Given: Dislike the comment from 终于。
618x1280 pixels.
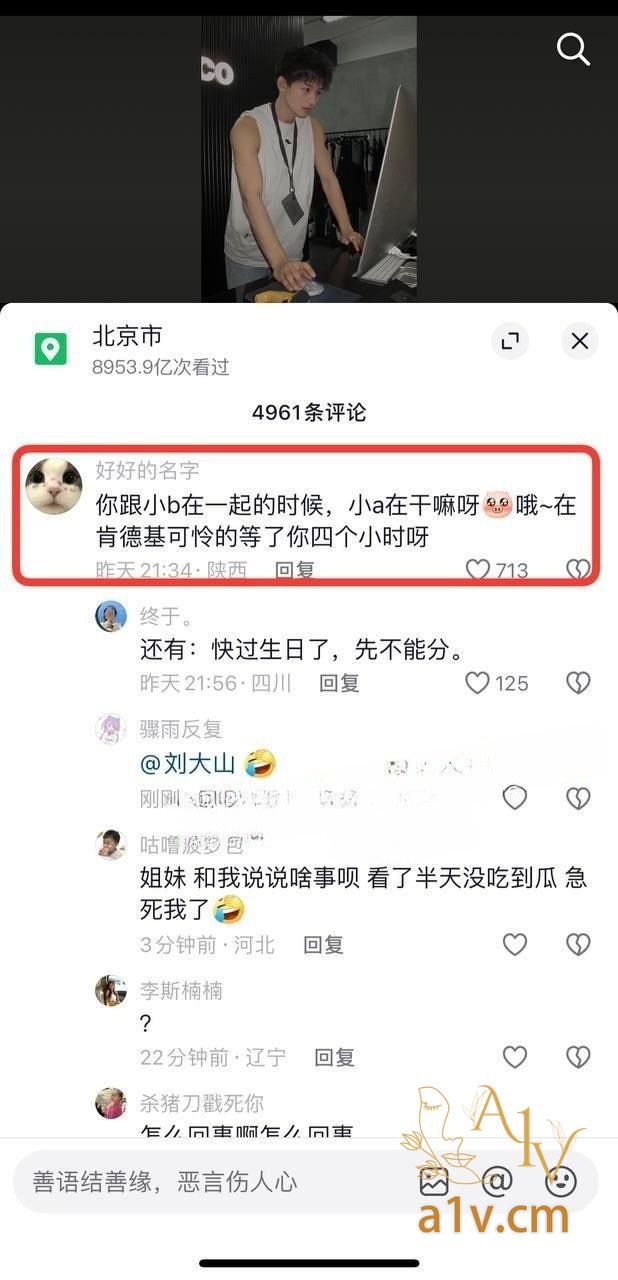Looking at the screenshot, I should pyautogui.click(x=578, y=683).
